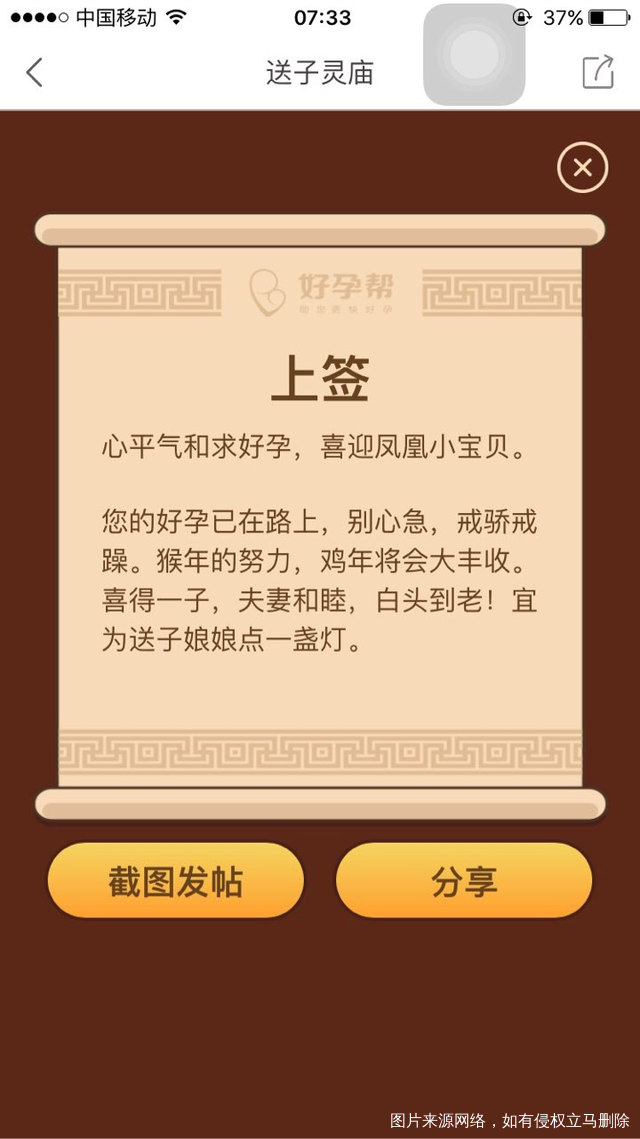Close the 上签 fortune scroll popup
The width and height of the screenshot is (640, 1139).
582,168
